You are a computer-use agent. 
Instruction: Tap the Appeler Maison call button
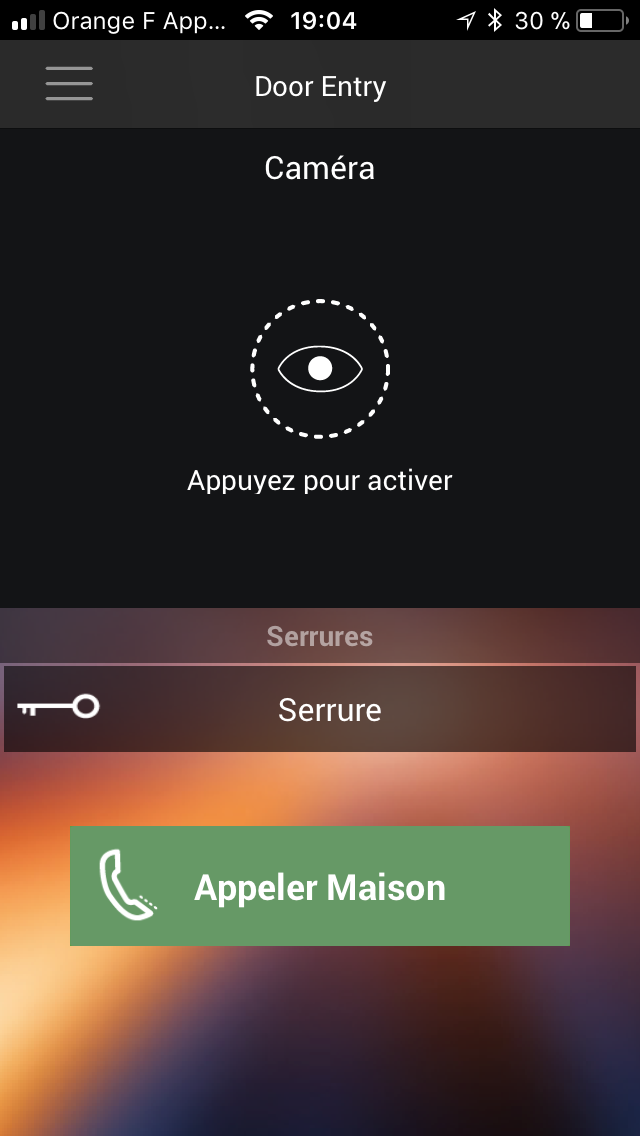click(320, 886)
